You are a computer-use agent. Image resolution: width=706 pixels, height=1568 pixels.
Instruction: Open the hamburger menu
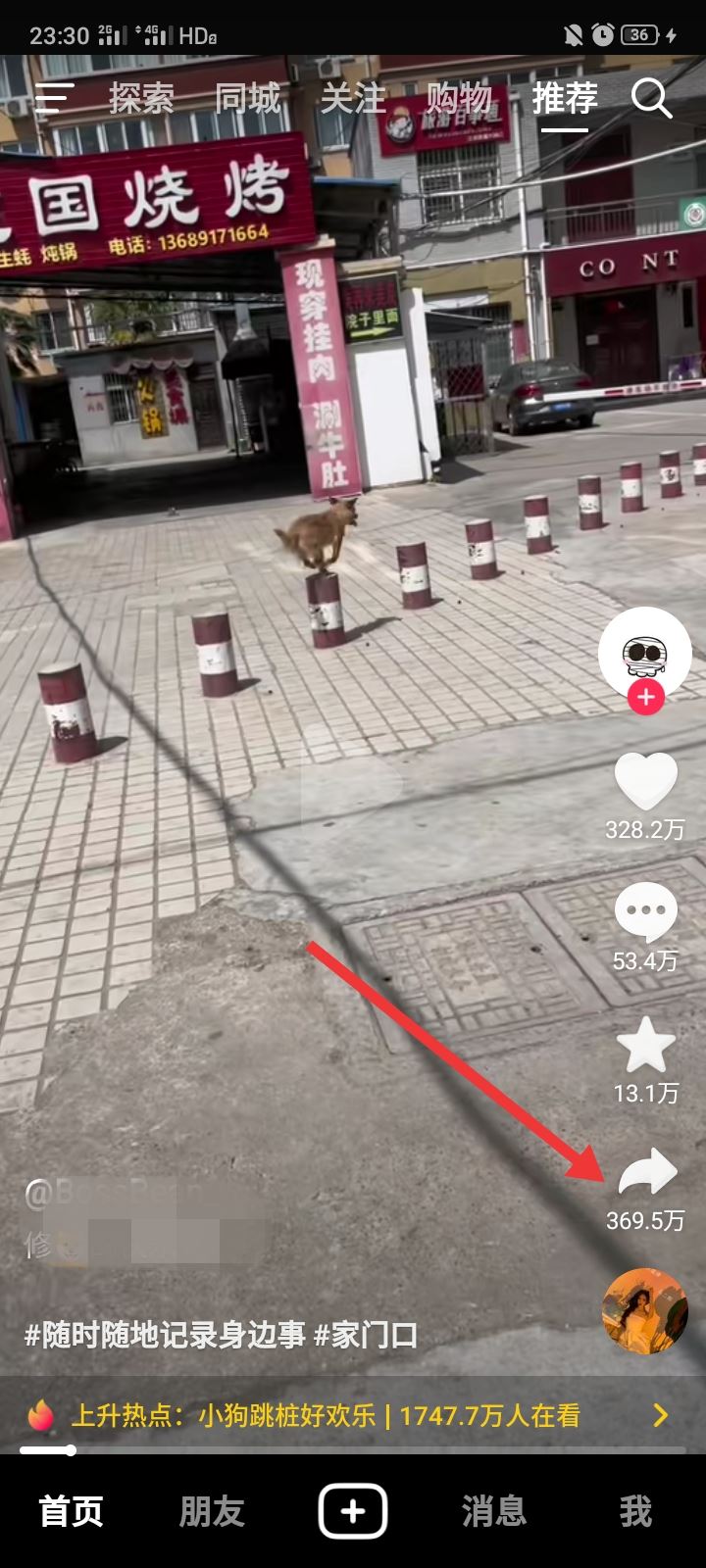(54, 98)
